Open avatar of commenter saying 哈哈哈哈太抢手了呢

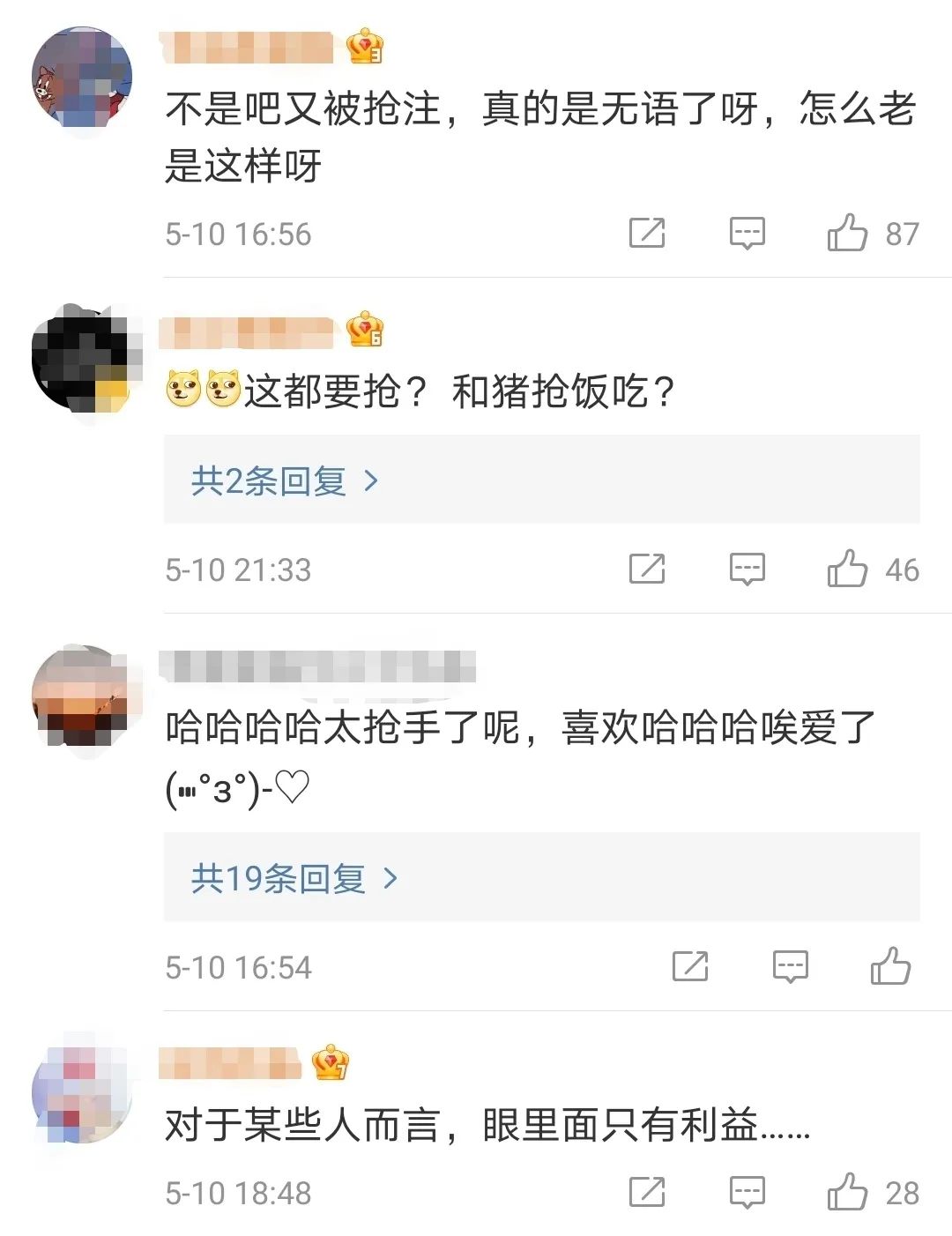[x=82, y=696]
